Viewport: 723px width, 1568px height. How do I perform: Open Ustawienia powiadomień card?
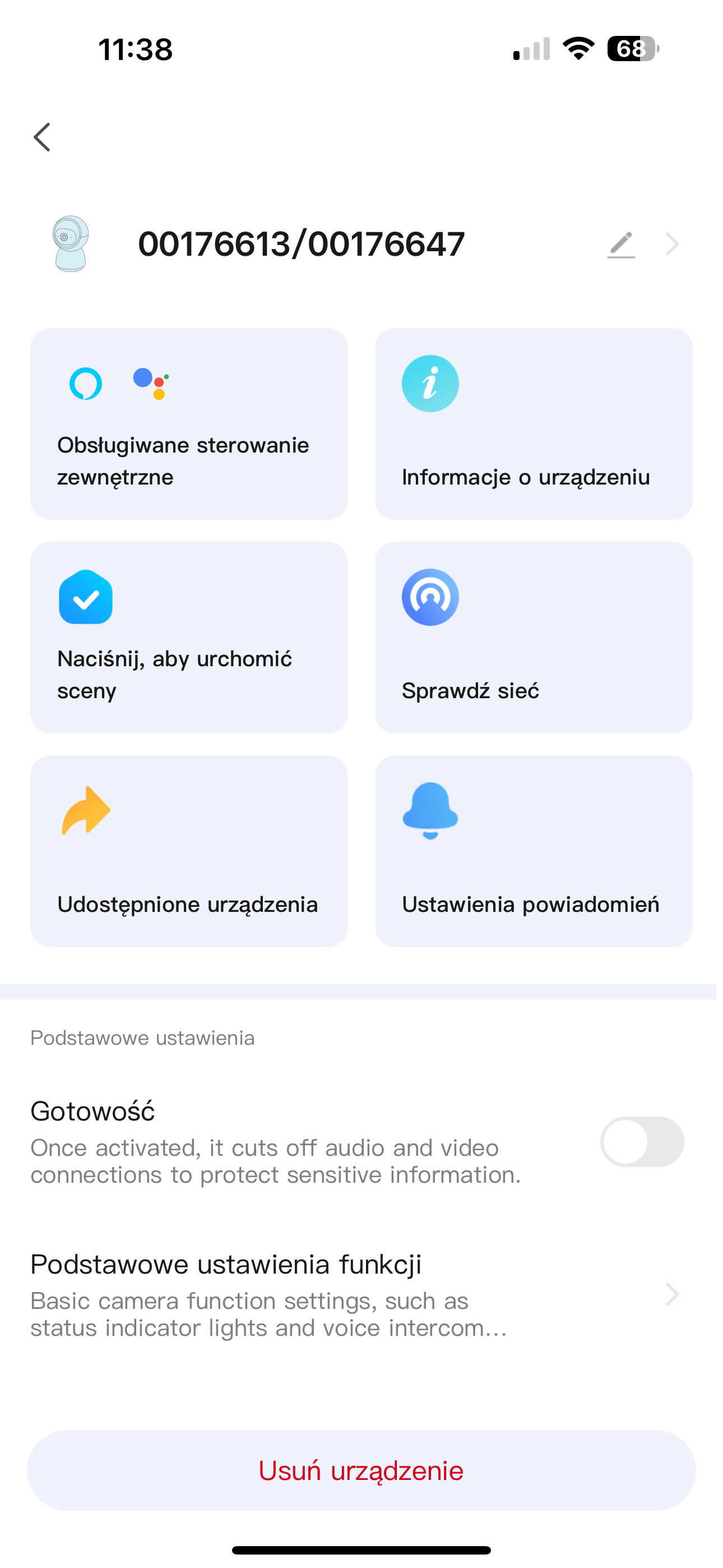(533, 851)
